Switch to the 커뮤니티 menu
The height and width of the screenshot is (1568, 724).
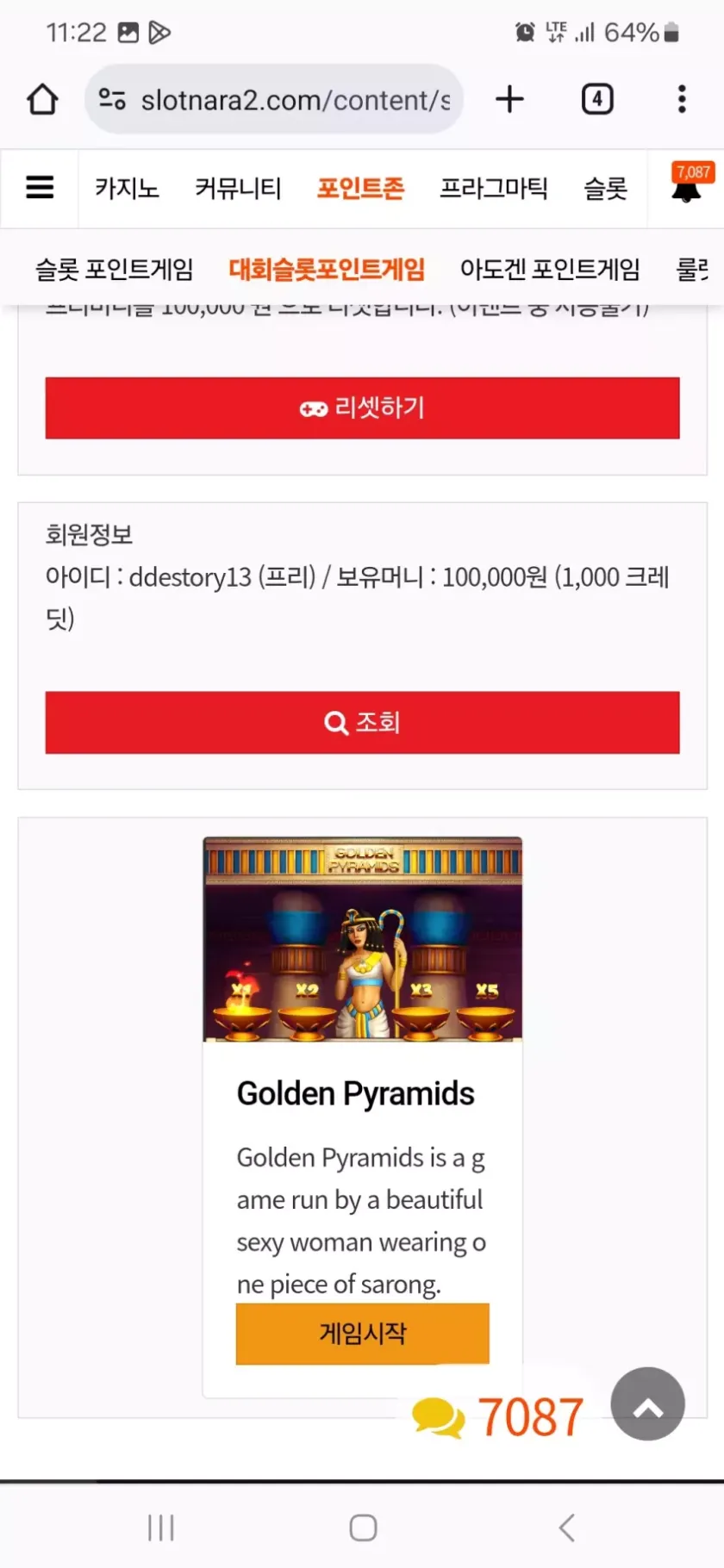[x=238, y=188]
